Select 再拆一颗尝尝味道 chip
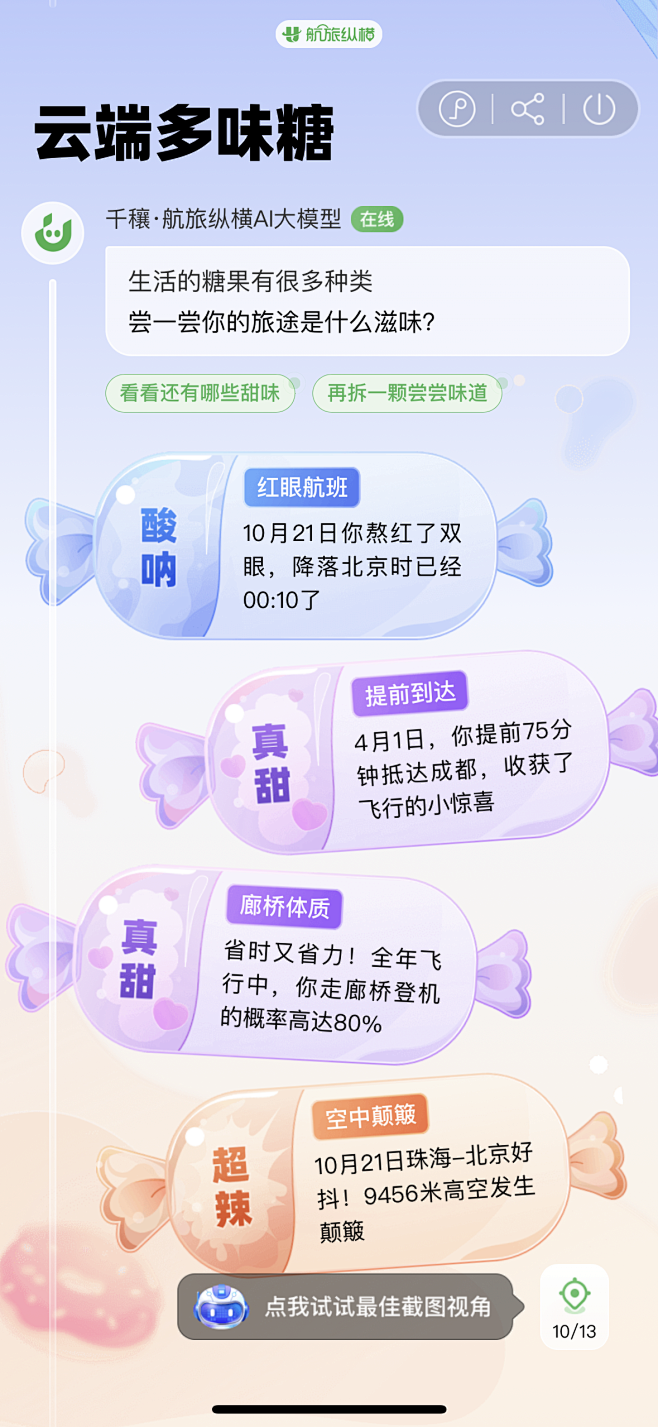Image resolution: width=658 pixels, height=1427 pixels. click(407, 393)
